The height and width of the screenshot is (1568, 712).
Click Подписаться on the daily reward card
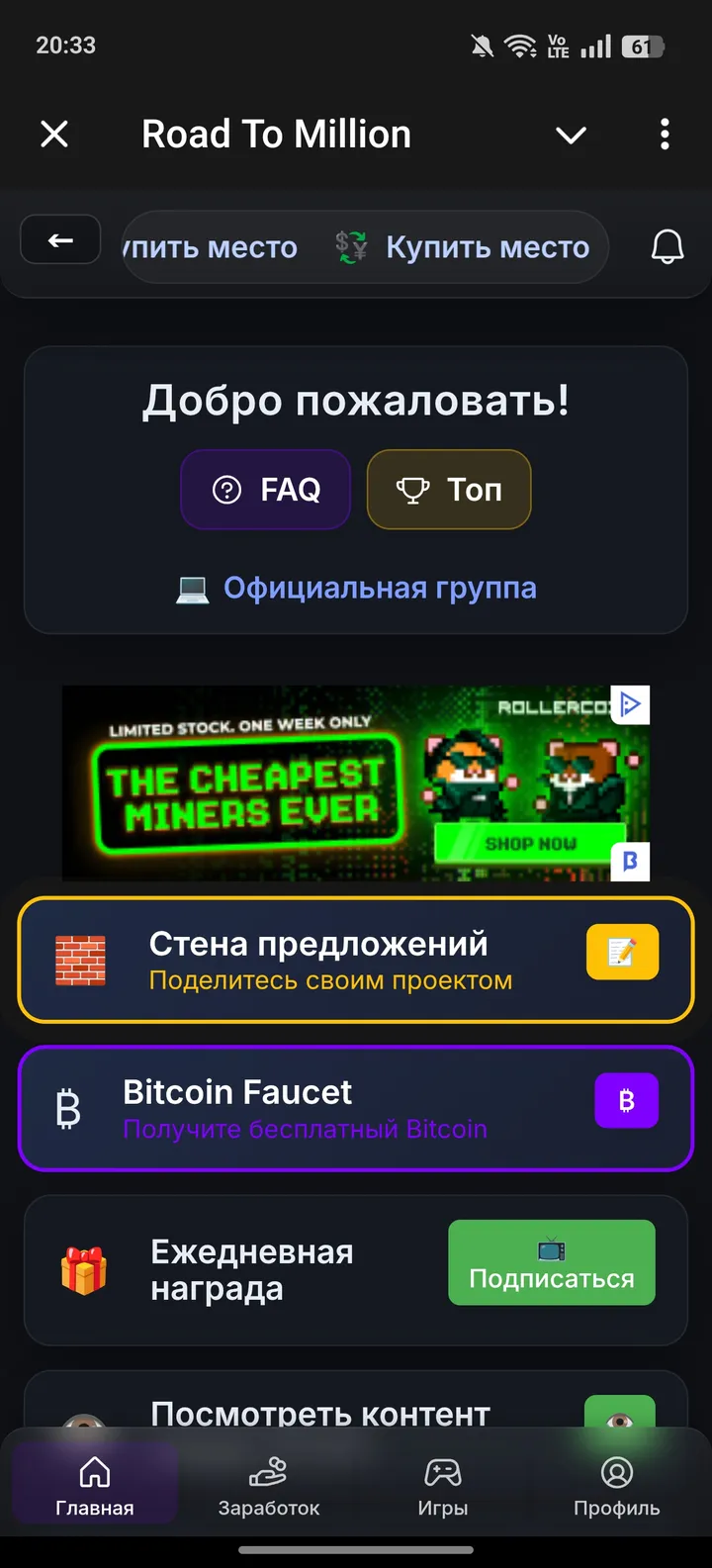(551, 1262)
